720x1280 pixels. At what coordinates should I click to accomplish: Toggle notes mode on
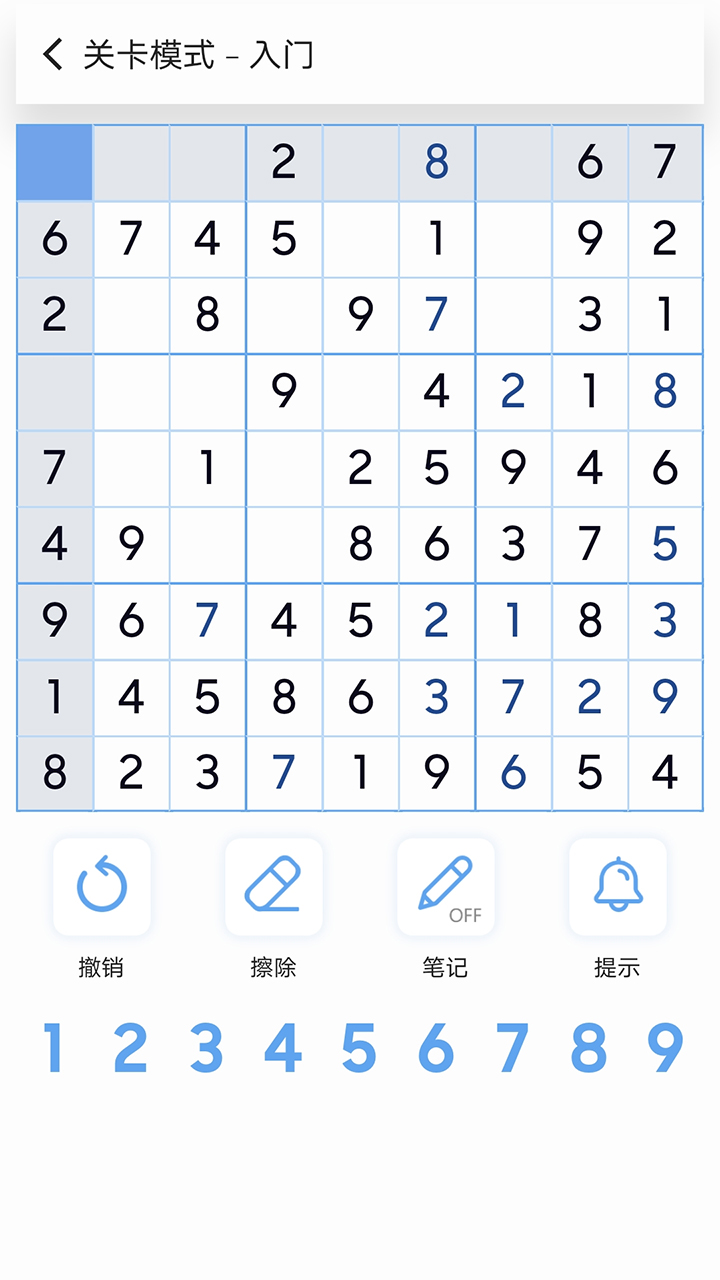tap(446, 886)
